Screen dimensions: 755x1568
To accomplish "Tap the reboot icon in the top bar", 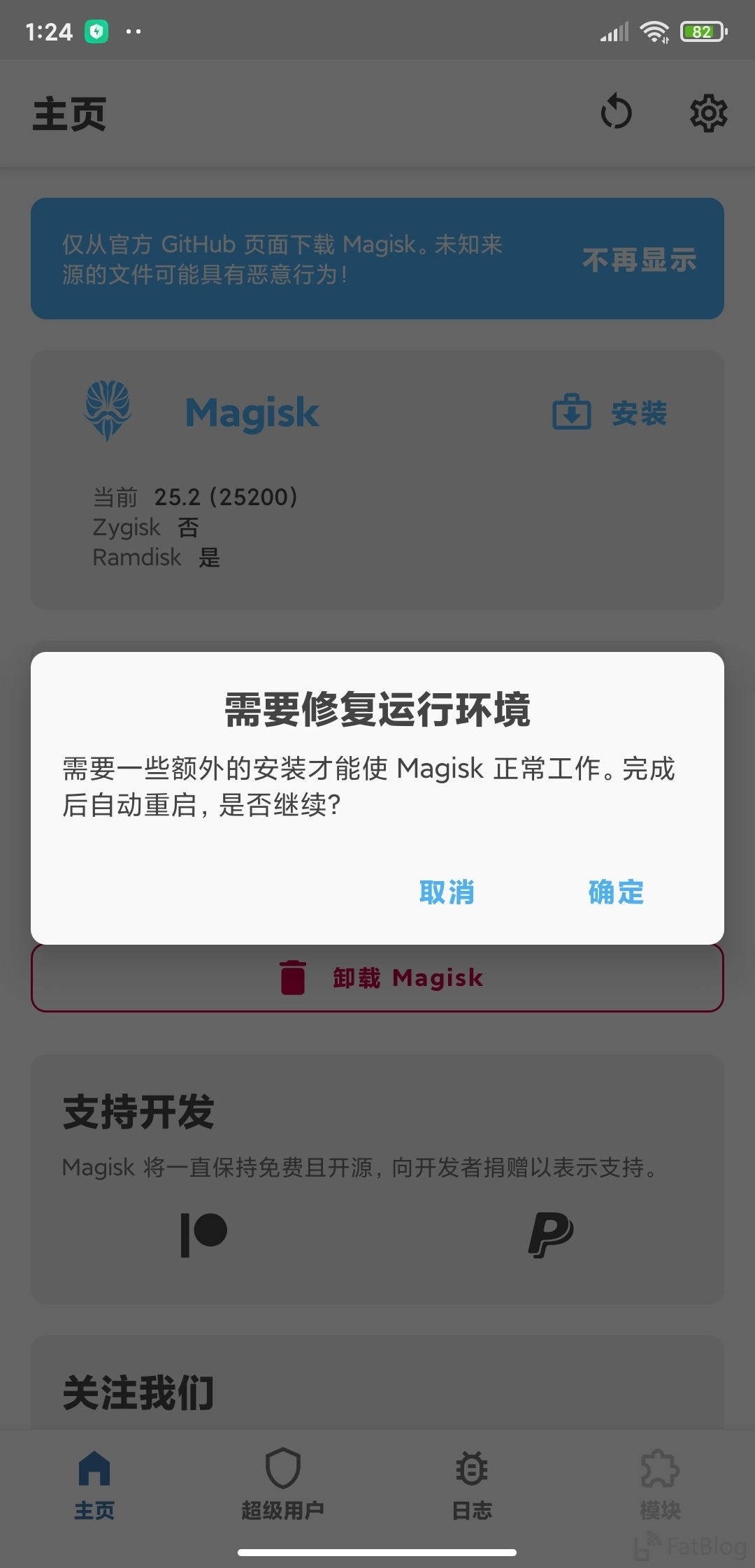I will pos(616,112).
